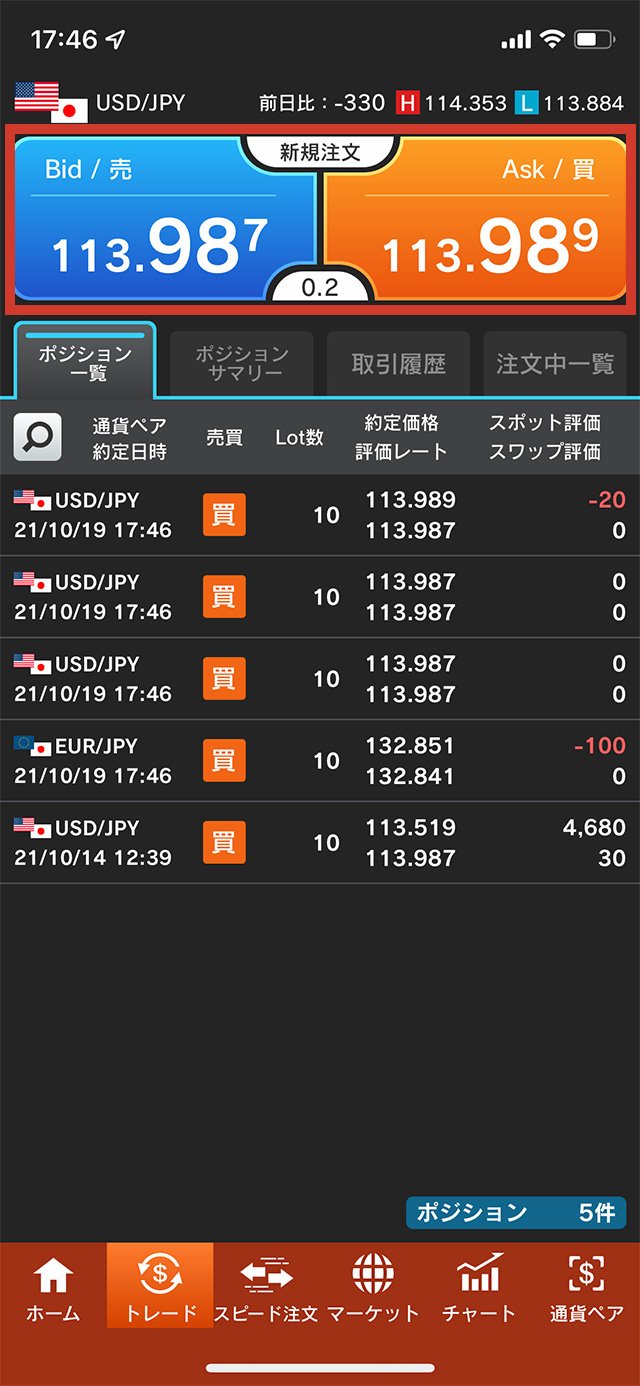Open the スピード注文 tab
Image resolution: width=640 pixels, height=1386 pixels.
[x=266, y=1290]
